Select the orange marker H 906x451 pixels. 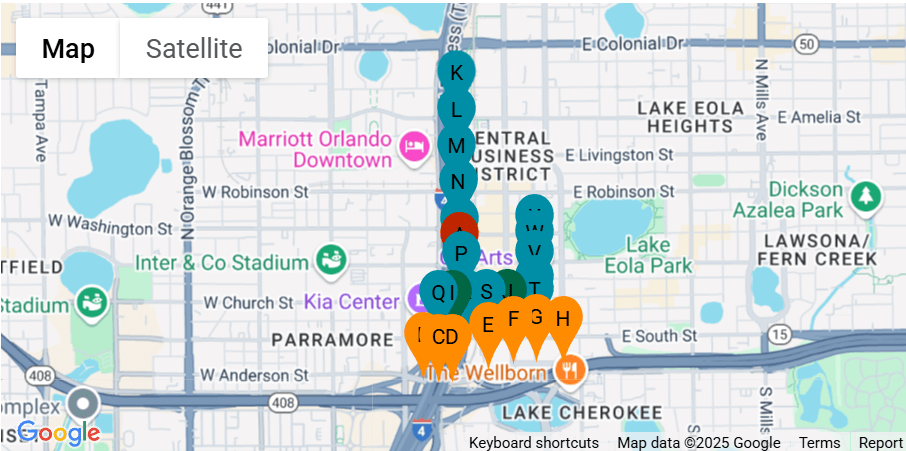point(563,319)
